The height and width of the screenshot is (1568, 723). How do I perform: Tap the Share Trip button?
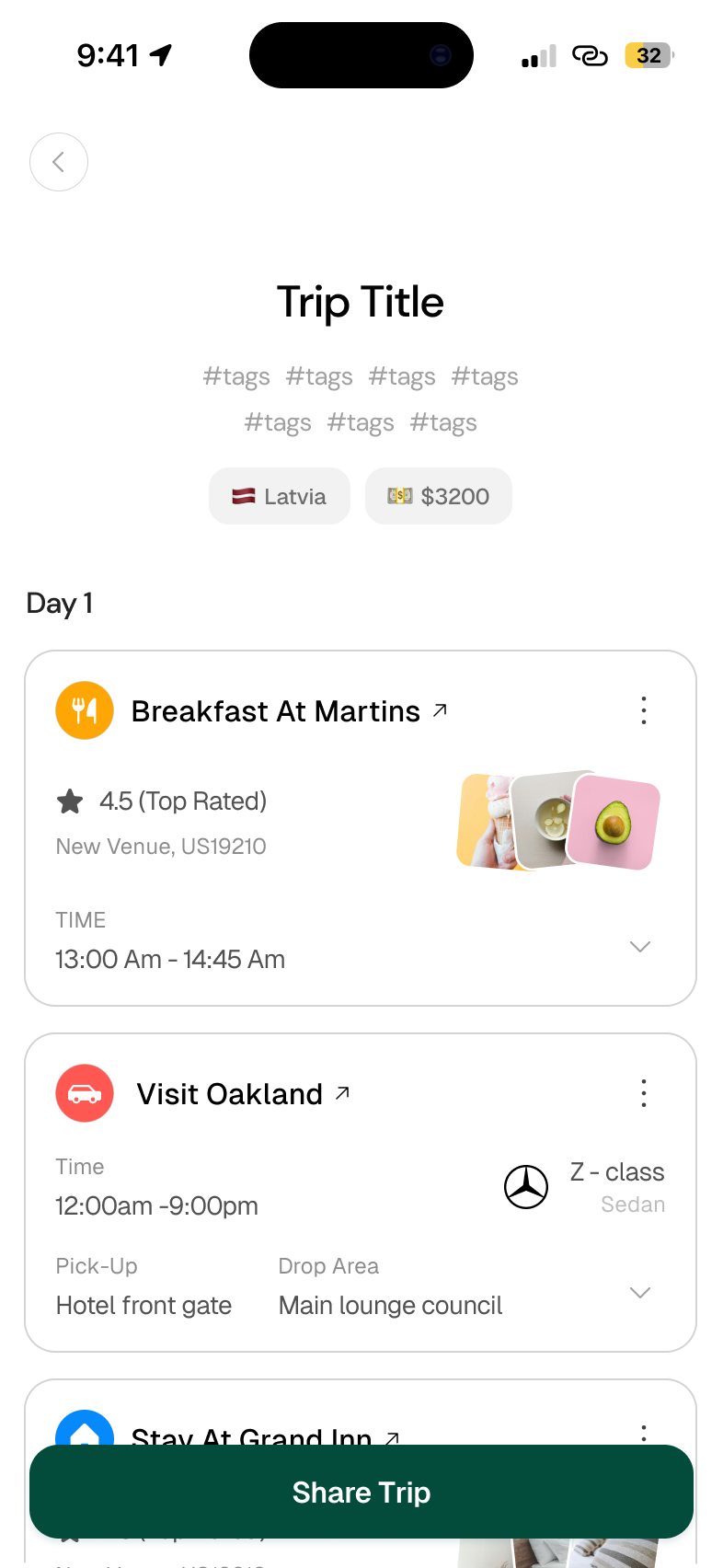[361, 1492]
